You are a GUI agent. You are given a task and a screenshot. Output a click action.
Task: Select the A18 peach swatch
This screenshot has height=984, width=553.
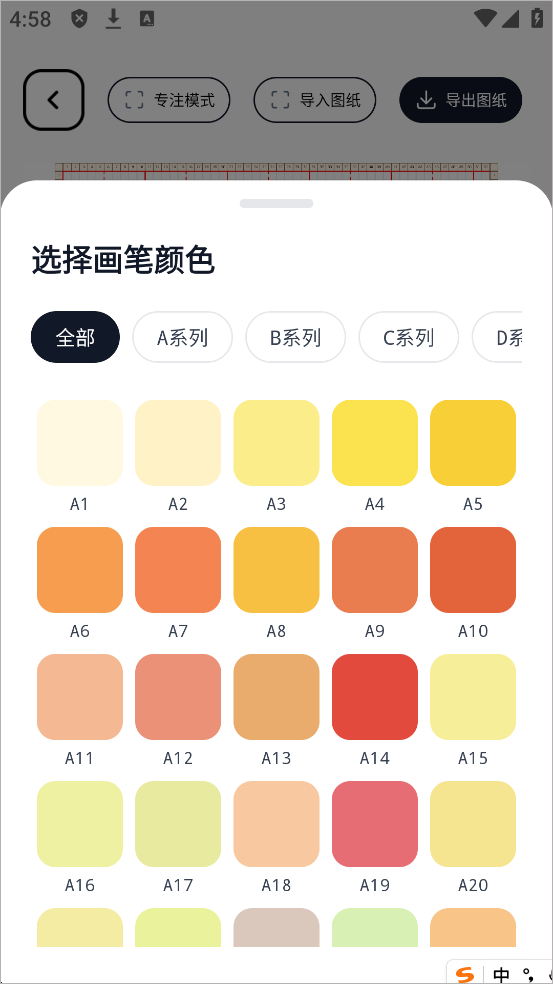point(276,824)
